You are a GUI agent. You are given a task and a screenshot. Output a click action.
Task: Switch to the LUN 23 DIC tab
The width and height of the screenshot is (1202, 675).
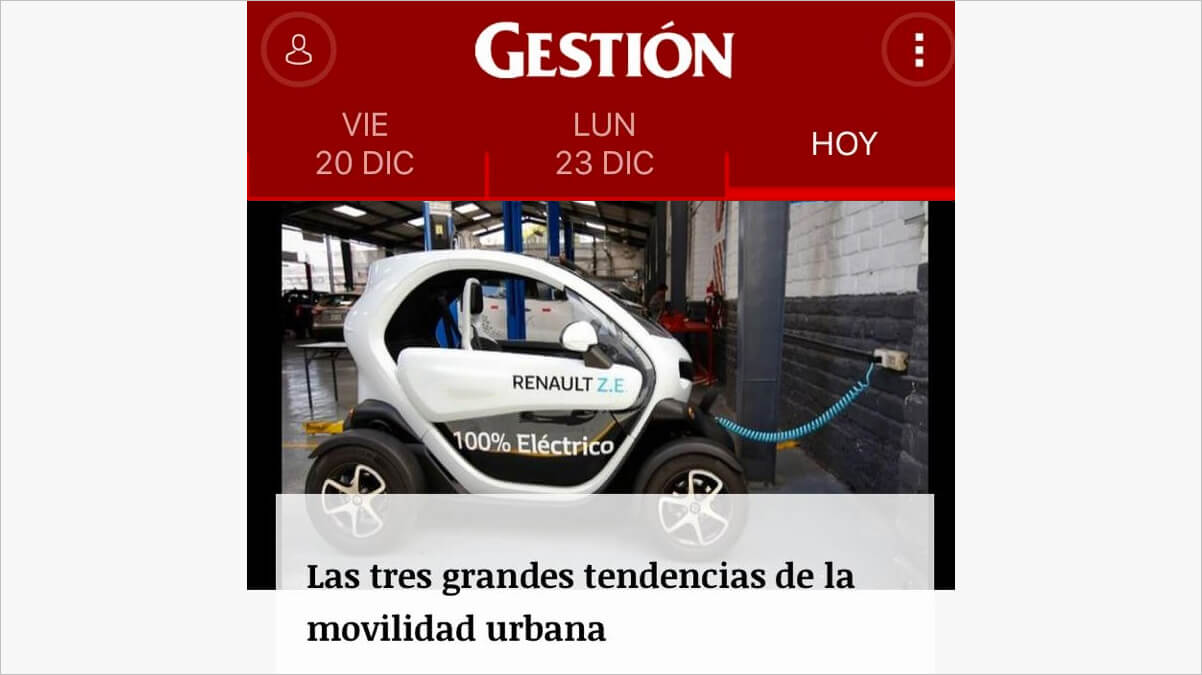click(x=605, y=144)
